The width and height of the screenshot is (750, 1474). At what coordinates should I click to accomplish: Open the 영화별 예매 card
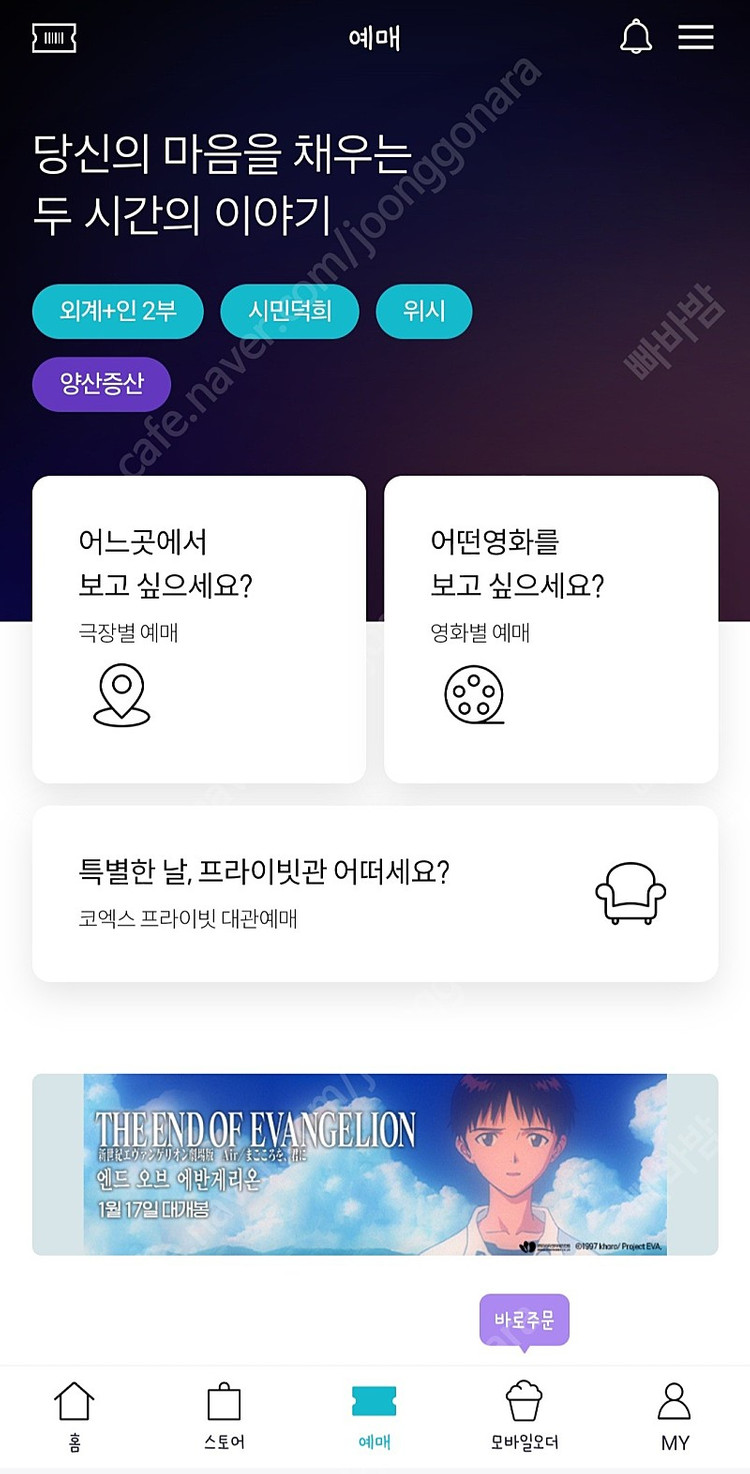tap(550, 630)
